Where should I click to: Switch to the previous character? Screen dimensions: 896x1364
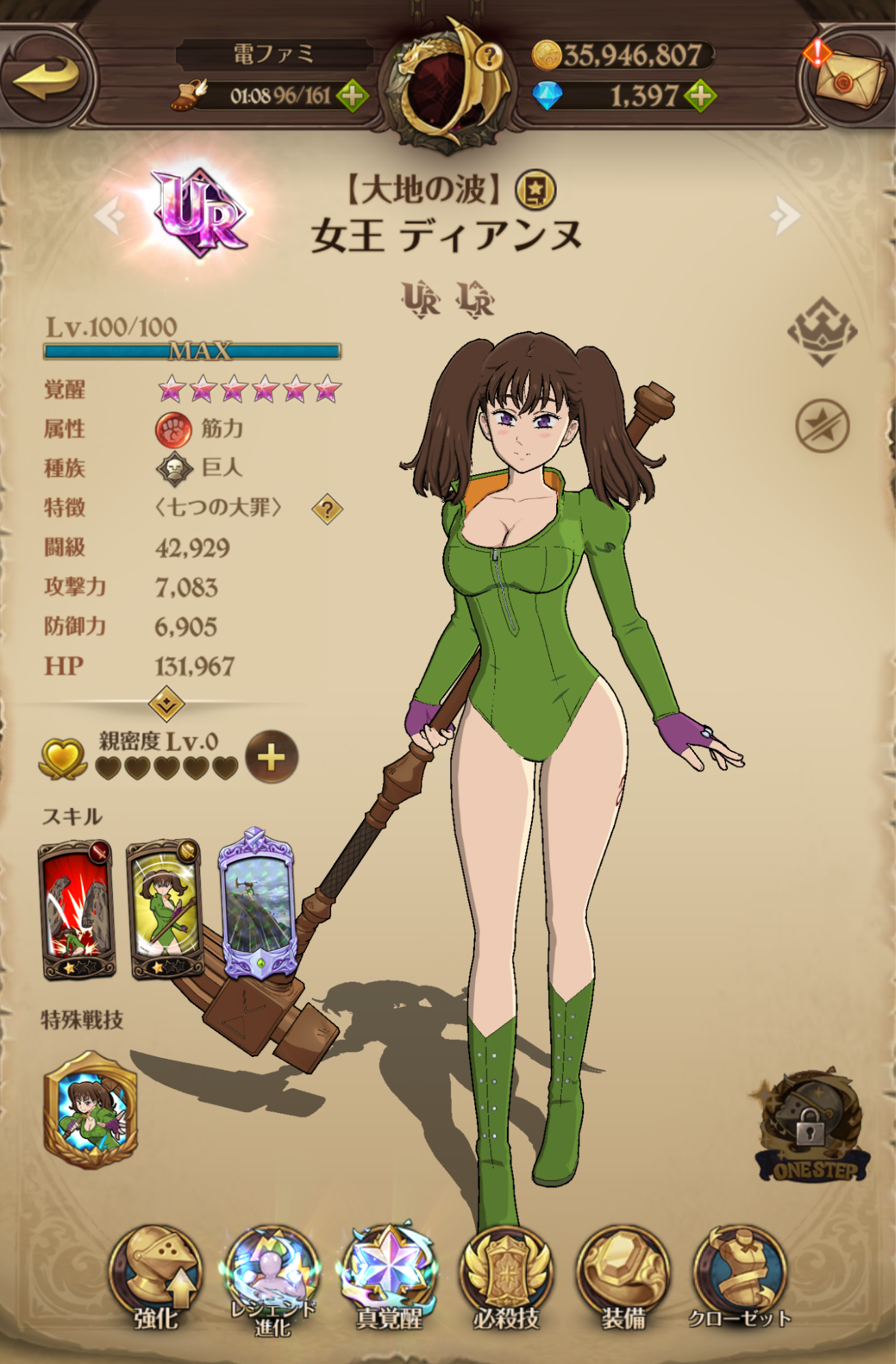click(109, 216)
